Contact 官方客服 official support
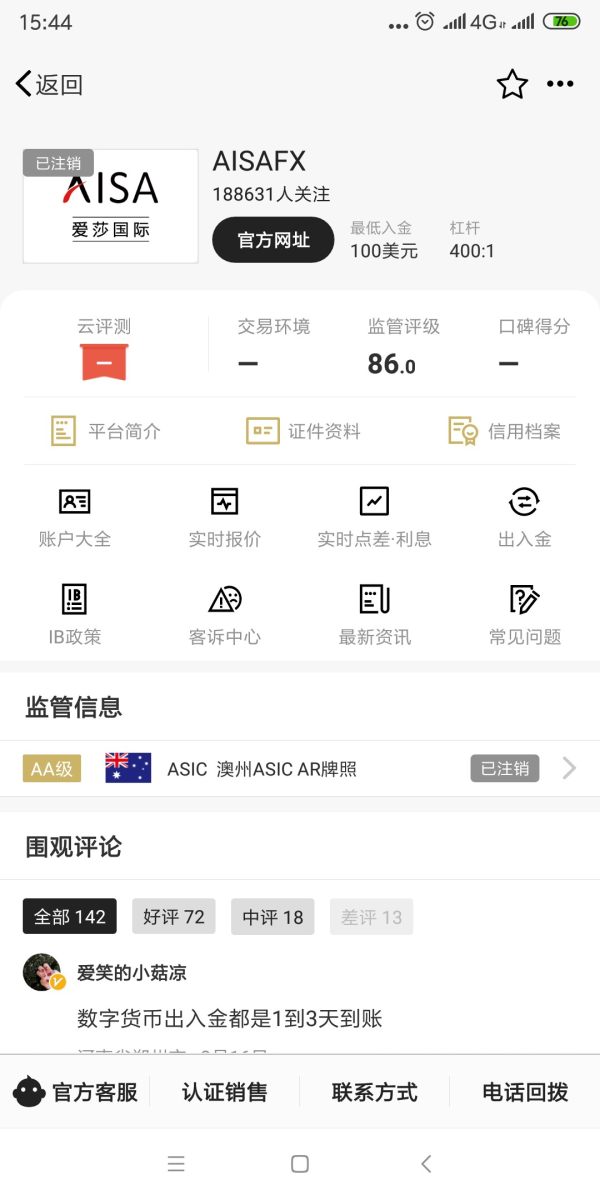 click(76, 1092)
